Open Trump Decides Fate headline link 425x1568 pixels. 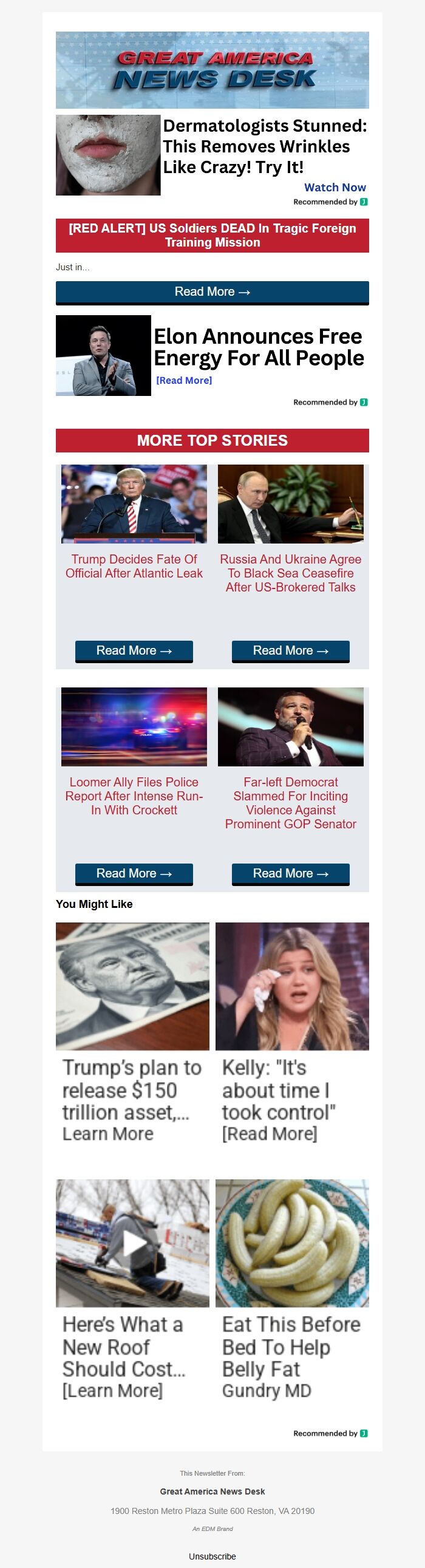(x=134, y=566)
